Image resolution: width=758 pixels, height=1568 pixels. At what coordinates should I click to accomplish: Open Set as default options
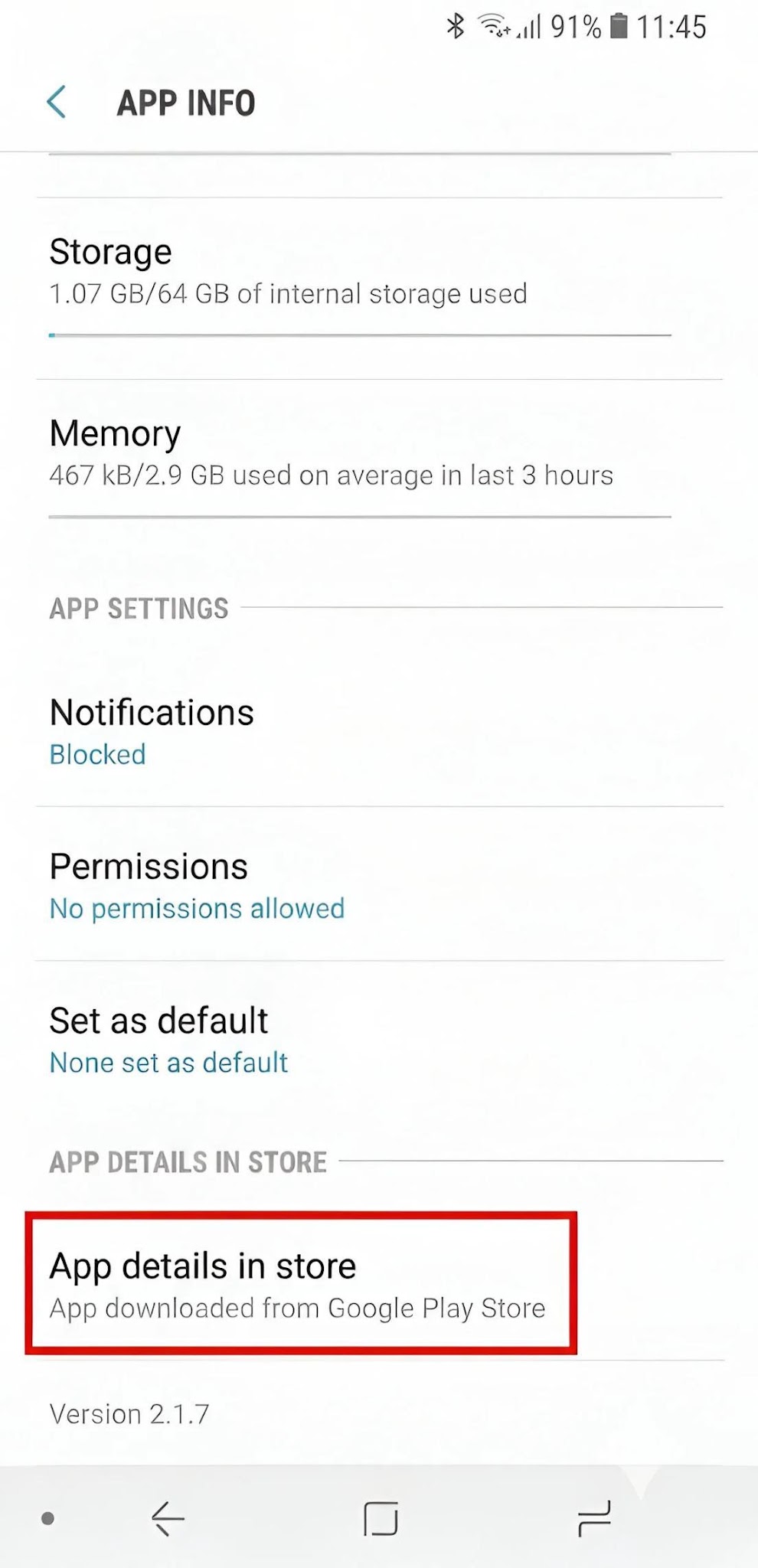click(x=379, y=1039)
